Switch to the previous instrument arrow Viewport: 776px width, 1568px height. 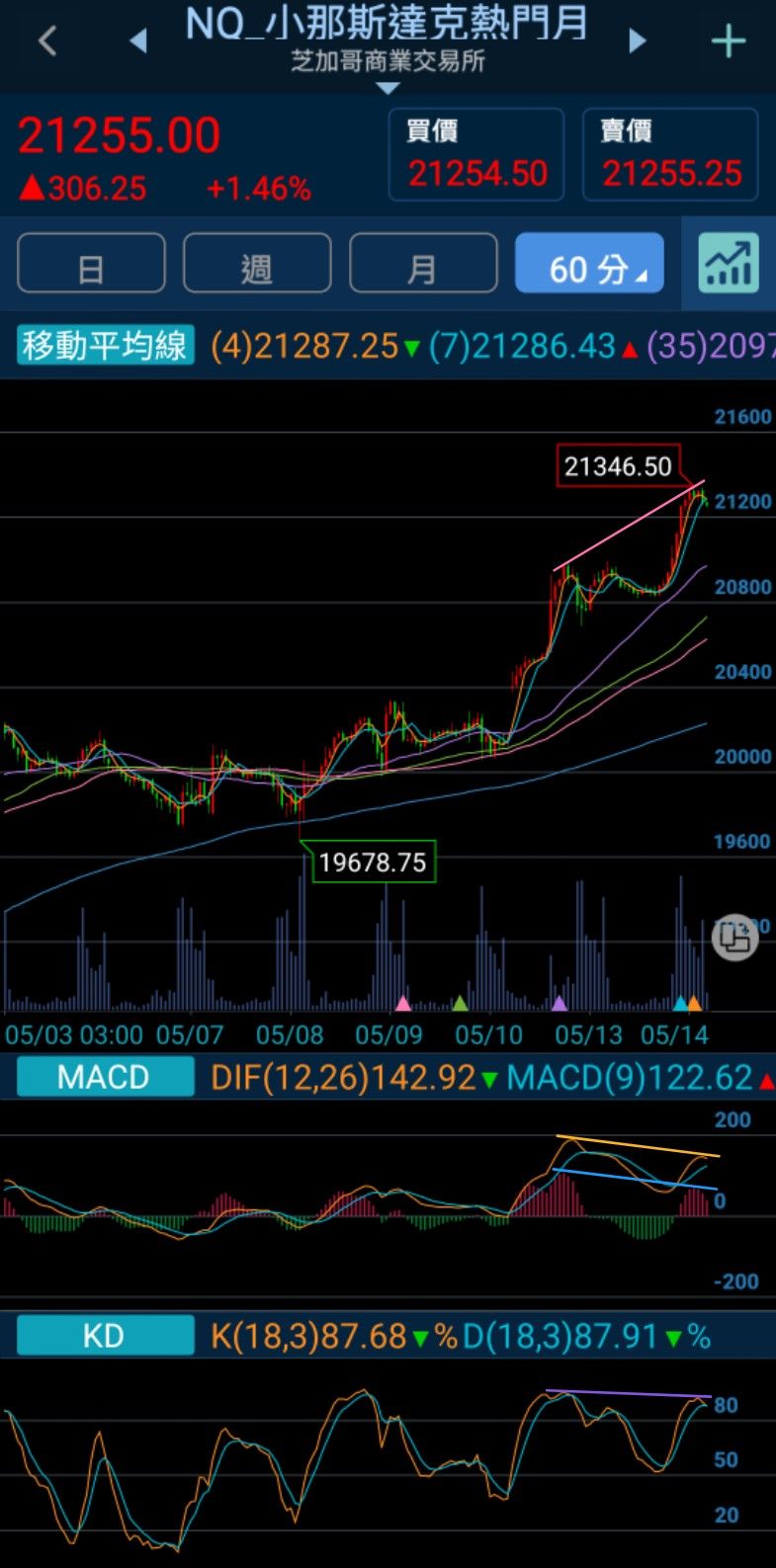tap(138, 41)
